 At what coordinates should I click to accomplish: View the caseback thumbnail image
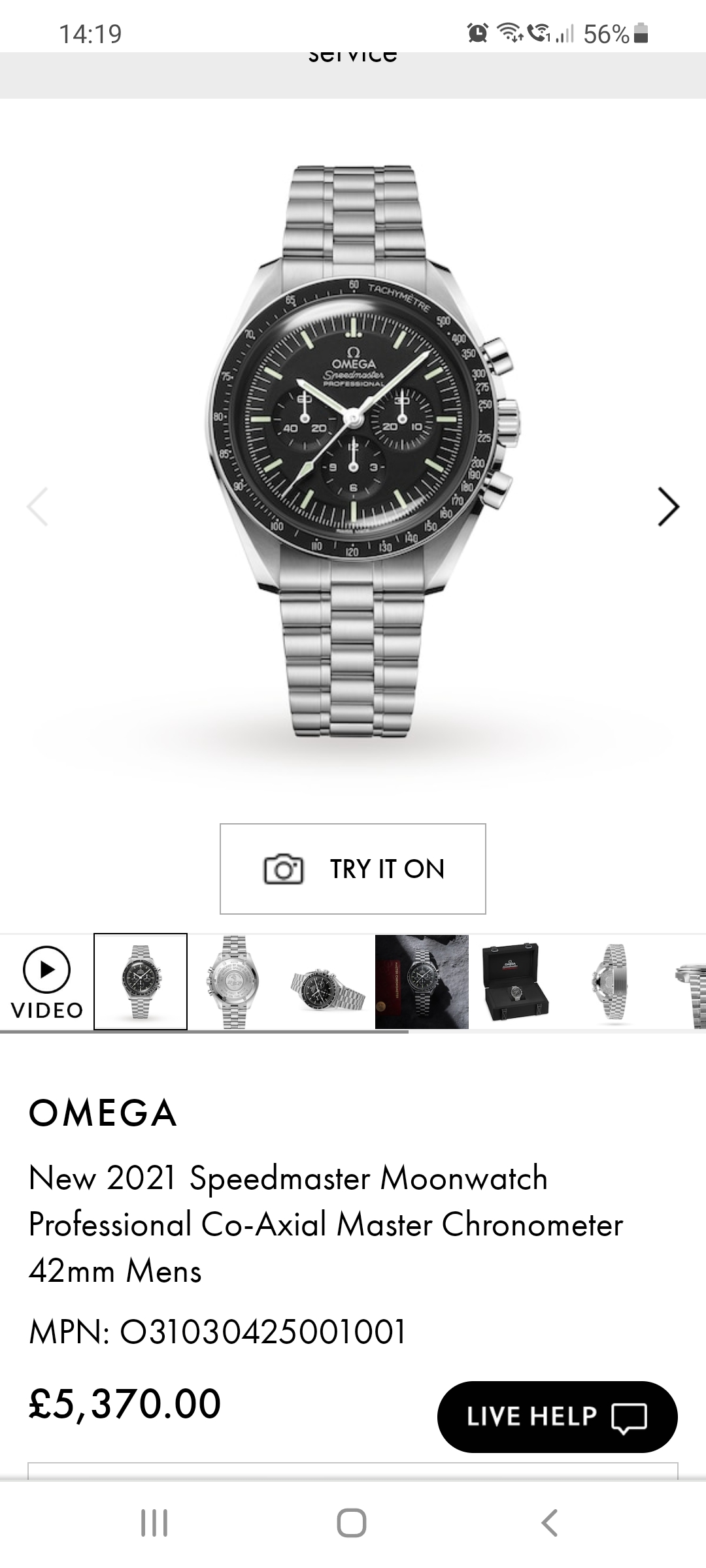click(234, 981)
